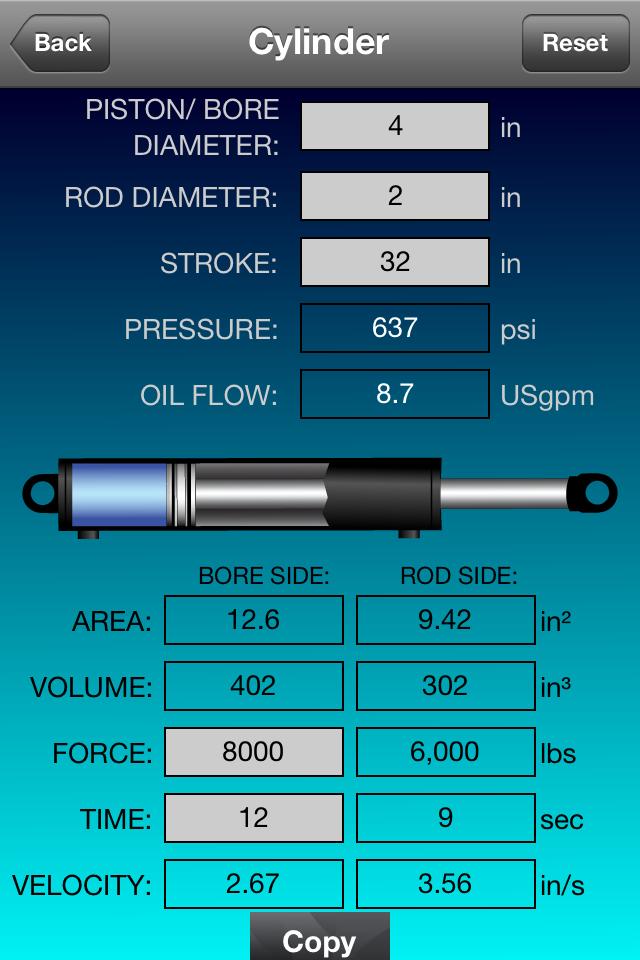Screen dimensions: 640x960
Task: Edit the bore side force field
Action: [254, 752]
